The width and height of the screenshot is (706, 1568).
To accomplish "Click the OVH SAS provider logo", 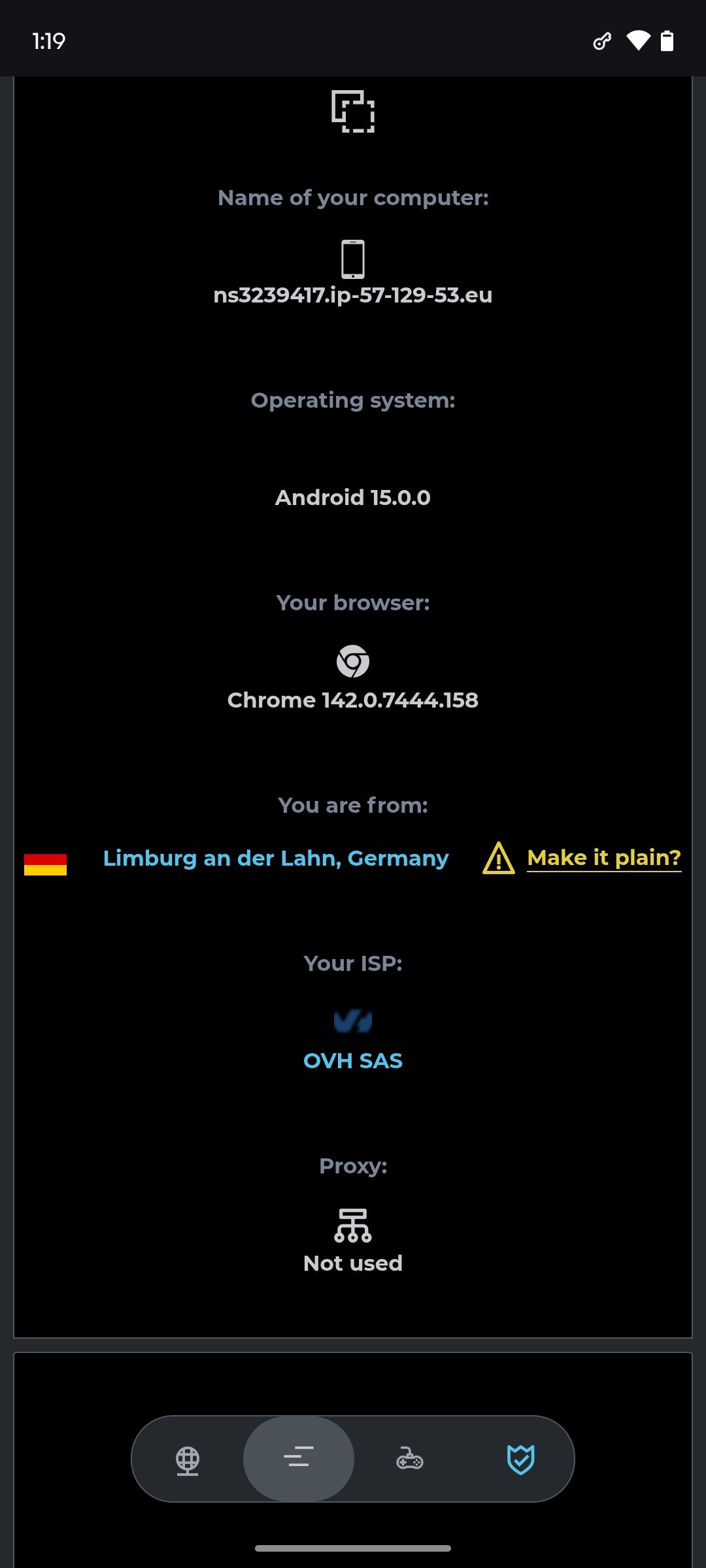I will tap(353, 1021).
